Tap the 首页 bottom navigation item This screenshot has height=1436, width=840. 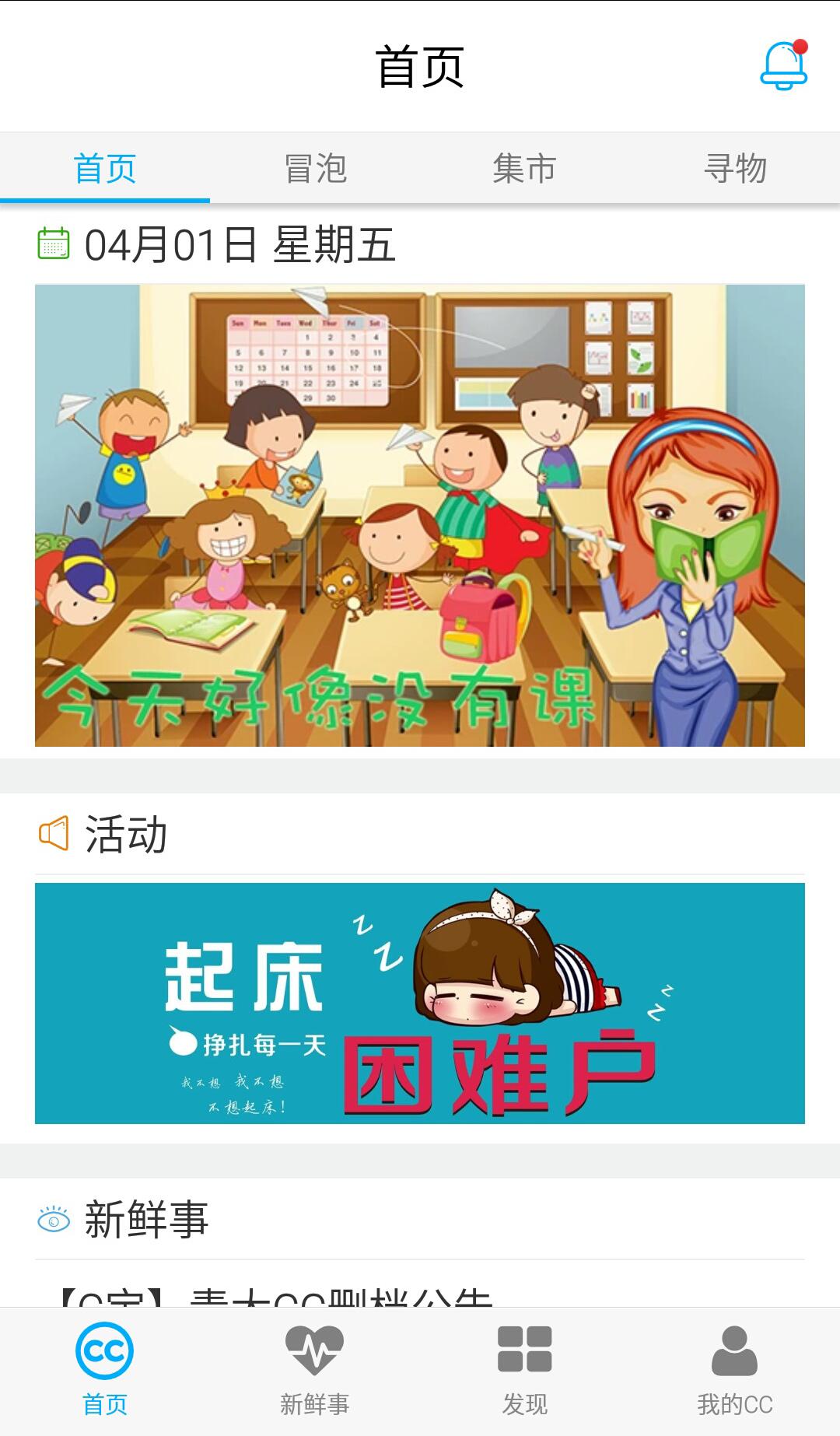point(105,1371)
